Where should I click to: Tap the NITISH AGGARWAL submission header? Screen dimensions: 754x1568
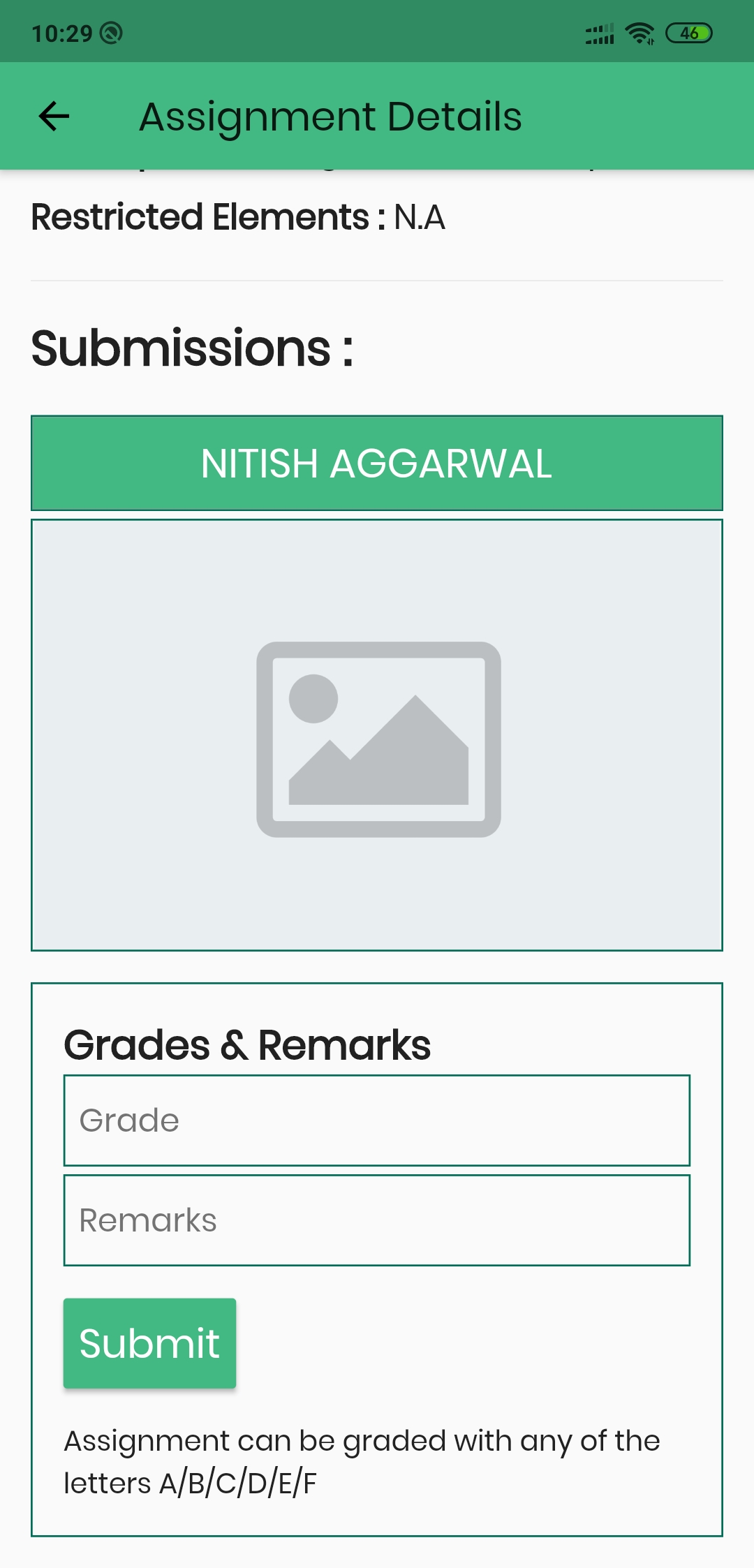[x=377, y=463]
